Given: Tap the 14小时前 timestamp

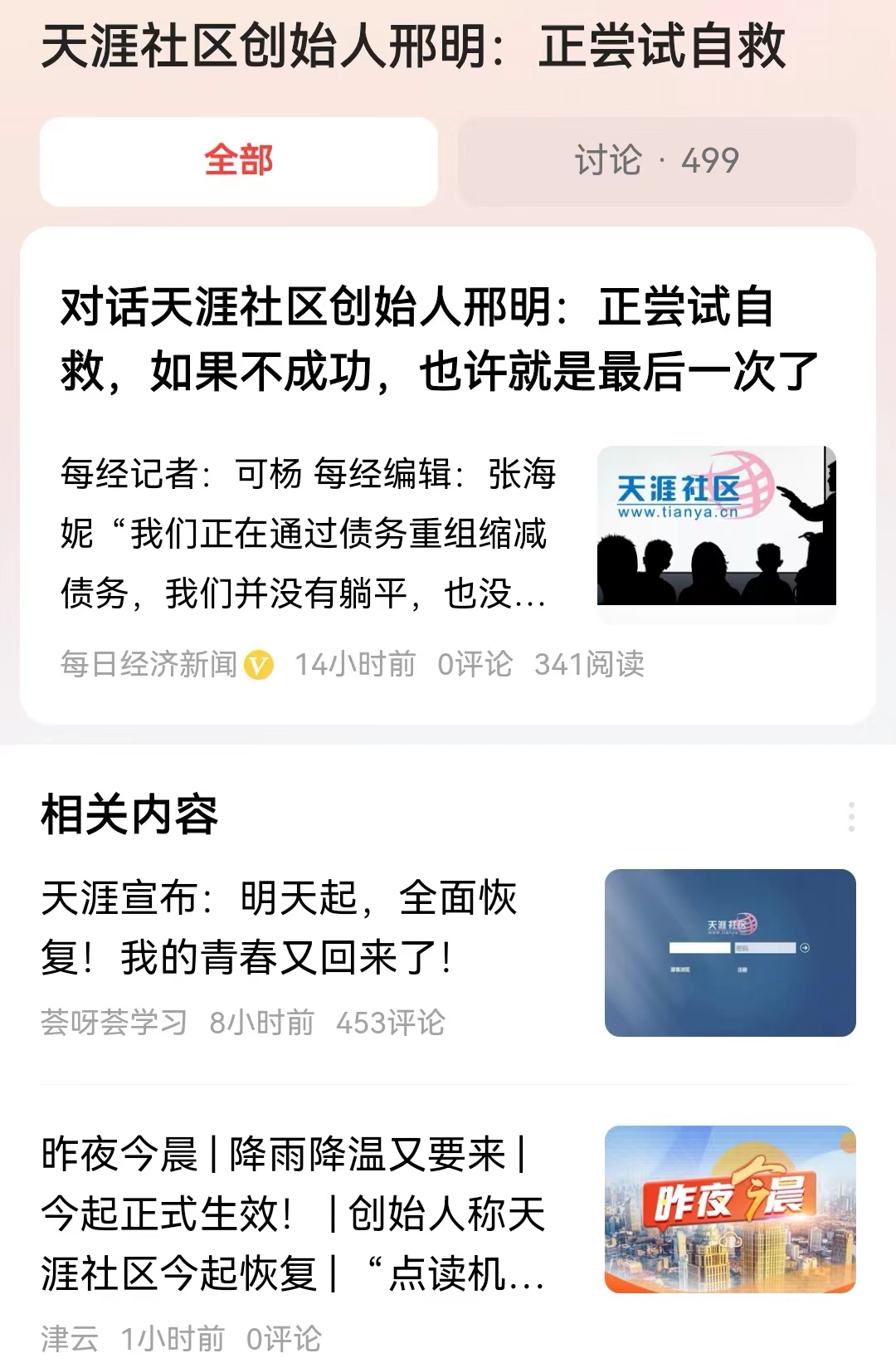Looking at the screenshot, I should (357, 664).
